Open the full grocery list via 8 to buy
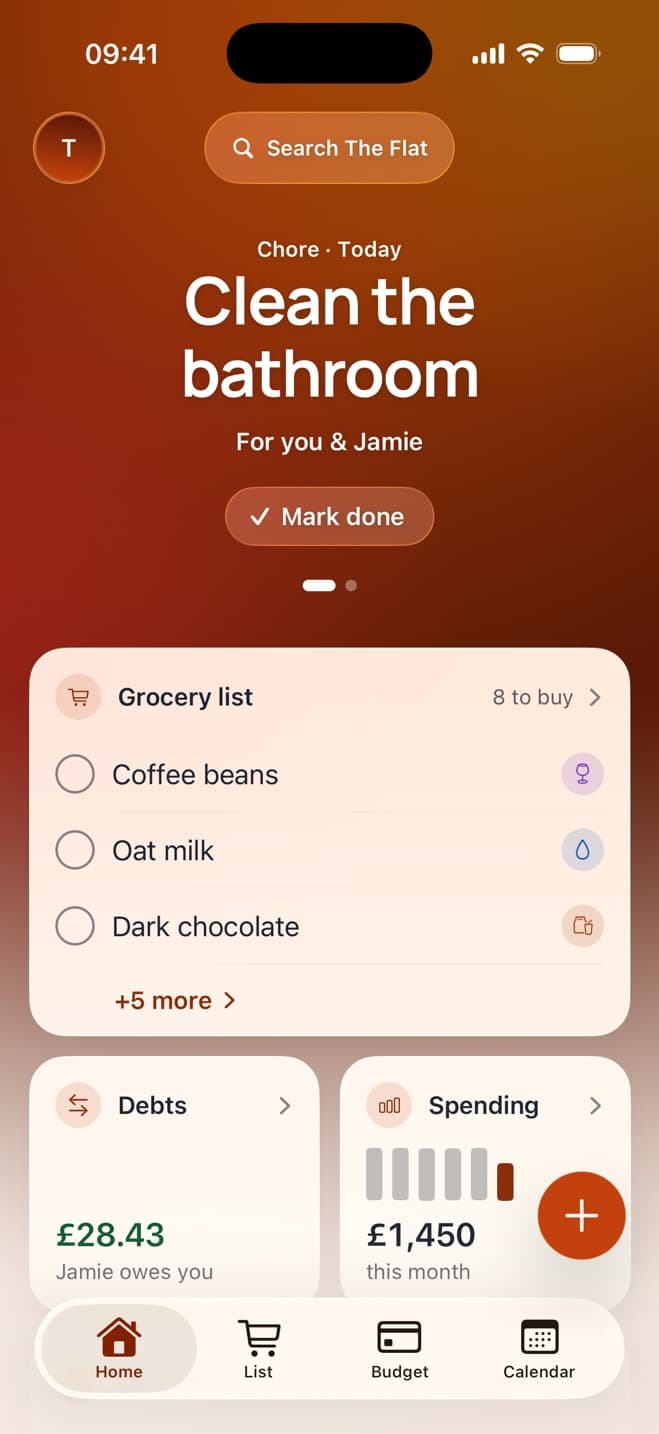659x1434 pixels. click(547, 697)
